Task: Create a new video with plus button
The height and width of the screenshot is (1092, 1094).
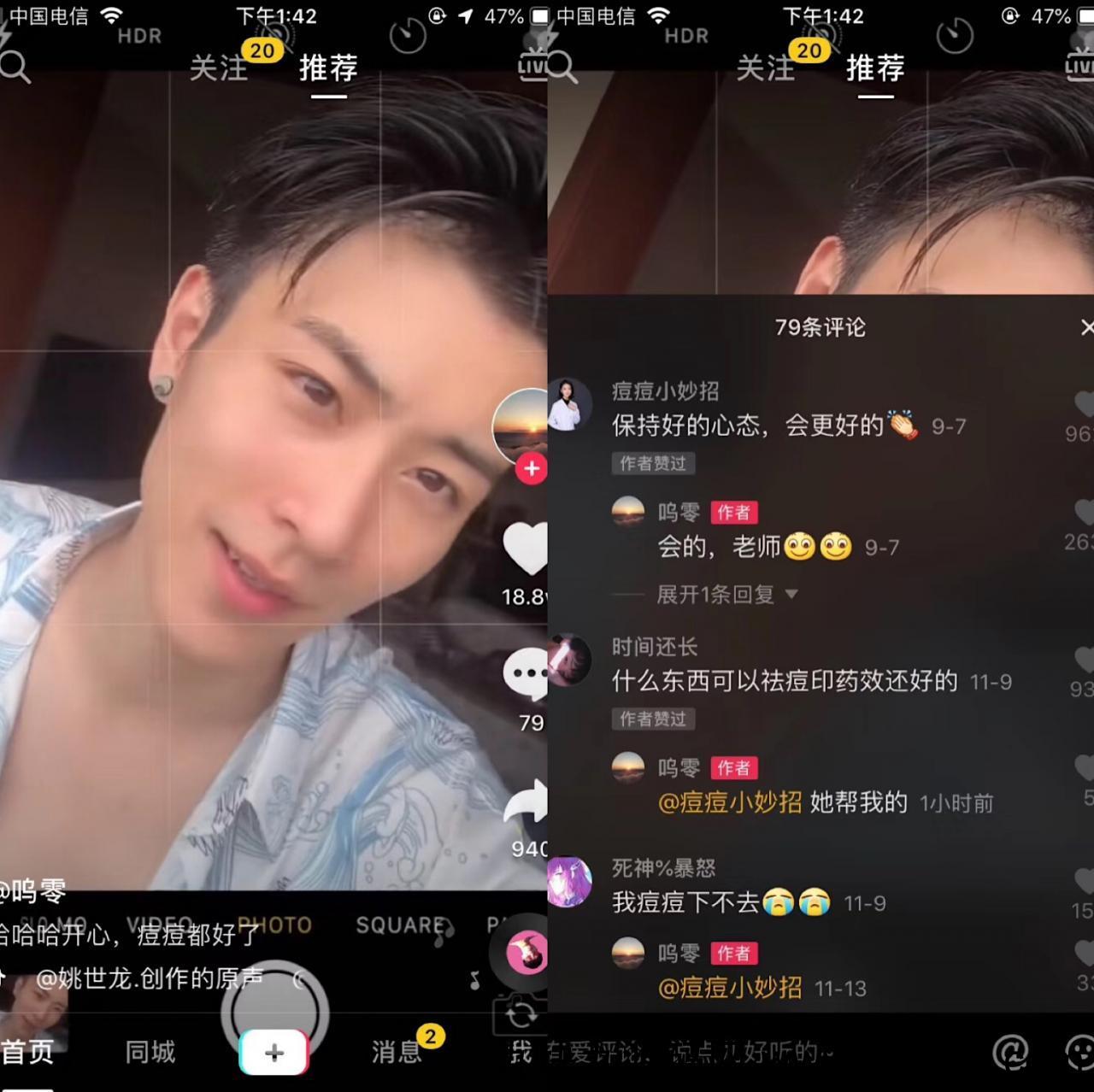Action: click(x=273, y=1052)
